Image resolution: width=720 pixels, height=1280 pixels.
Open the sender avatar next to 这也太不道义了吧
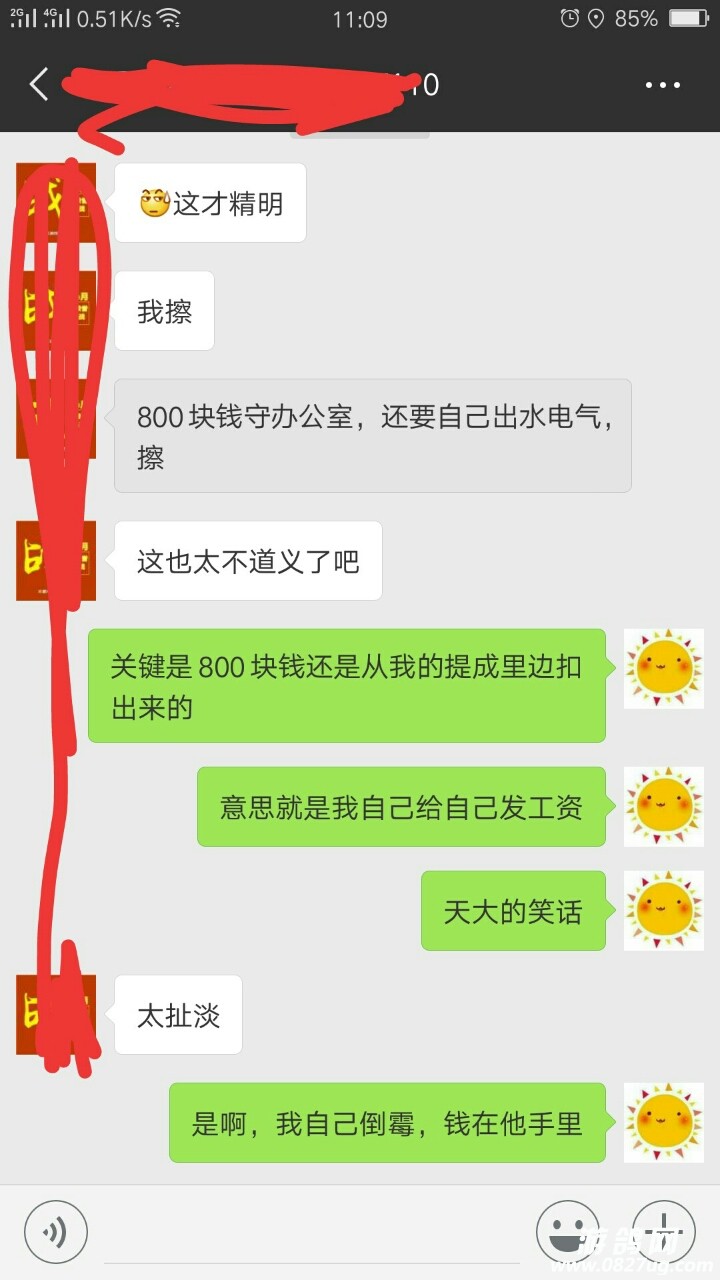(x=56, y=560)
